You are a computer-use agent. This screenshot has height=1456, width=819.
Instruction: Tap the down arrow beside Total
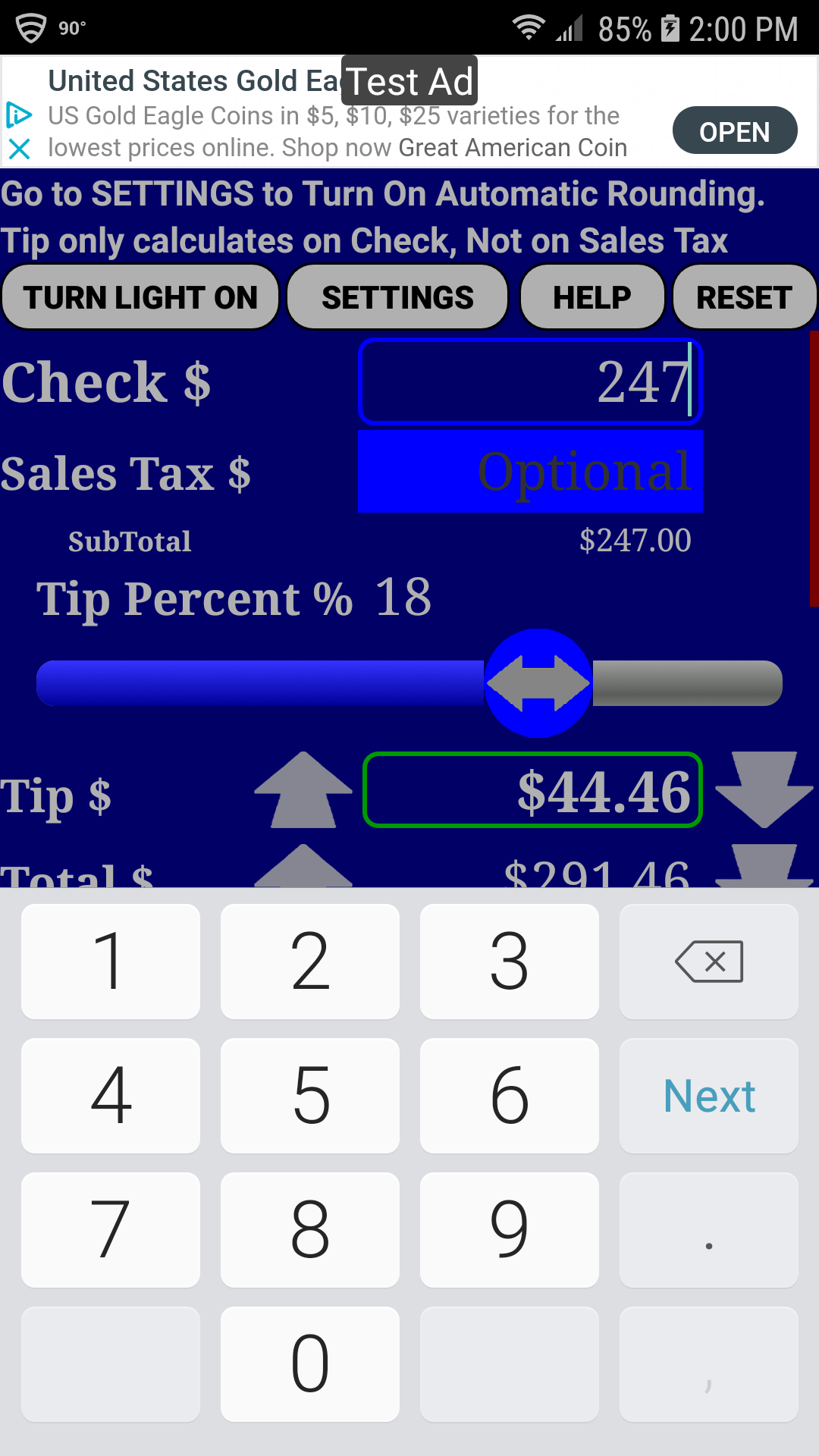click(764, 872)
